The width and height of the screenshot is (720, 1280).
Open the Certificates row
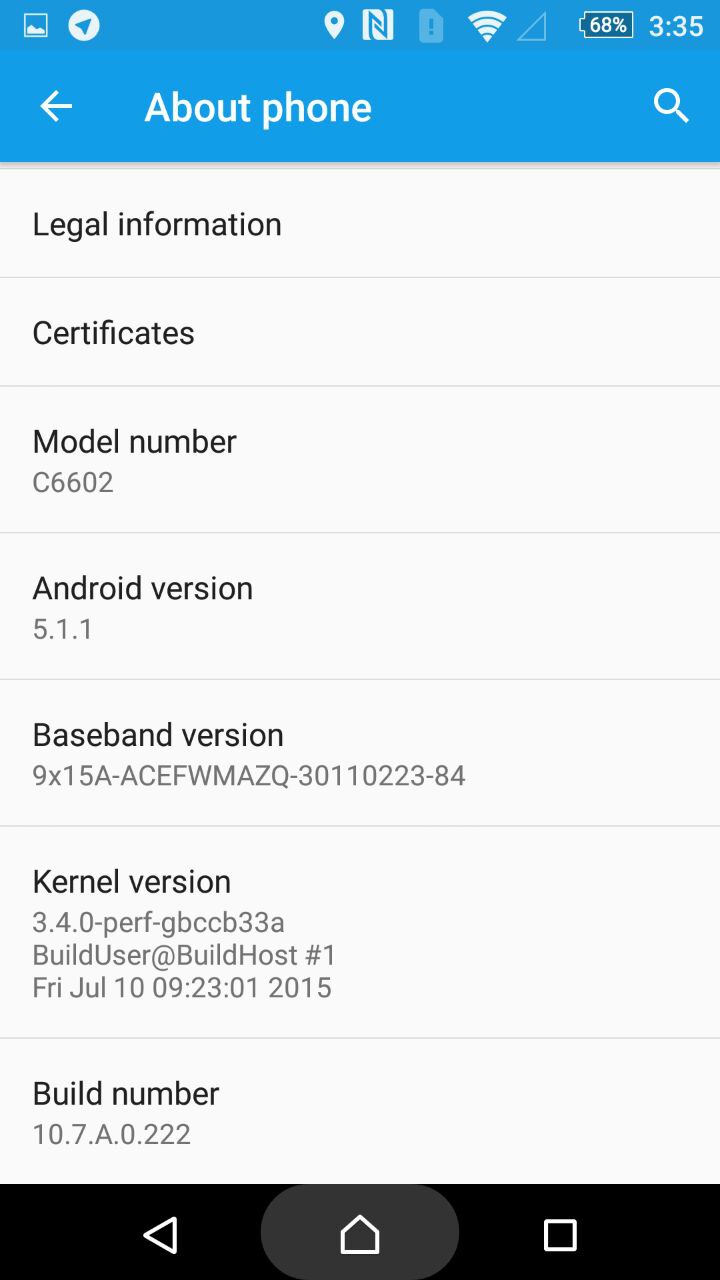pos(360,332)
